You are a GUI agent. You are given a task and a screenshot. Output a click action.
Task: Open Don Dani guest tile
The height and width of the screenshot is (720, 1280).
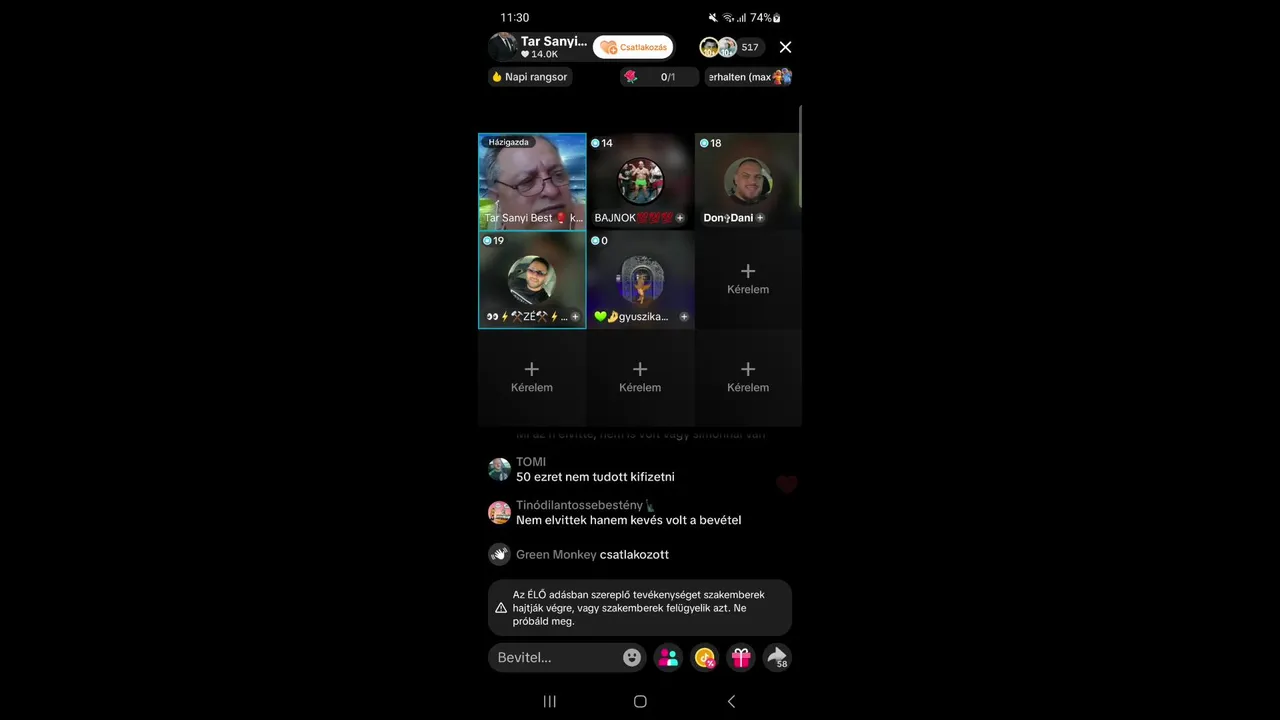click(748, 180)
